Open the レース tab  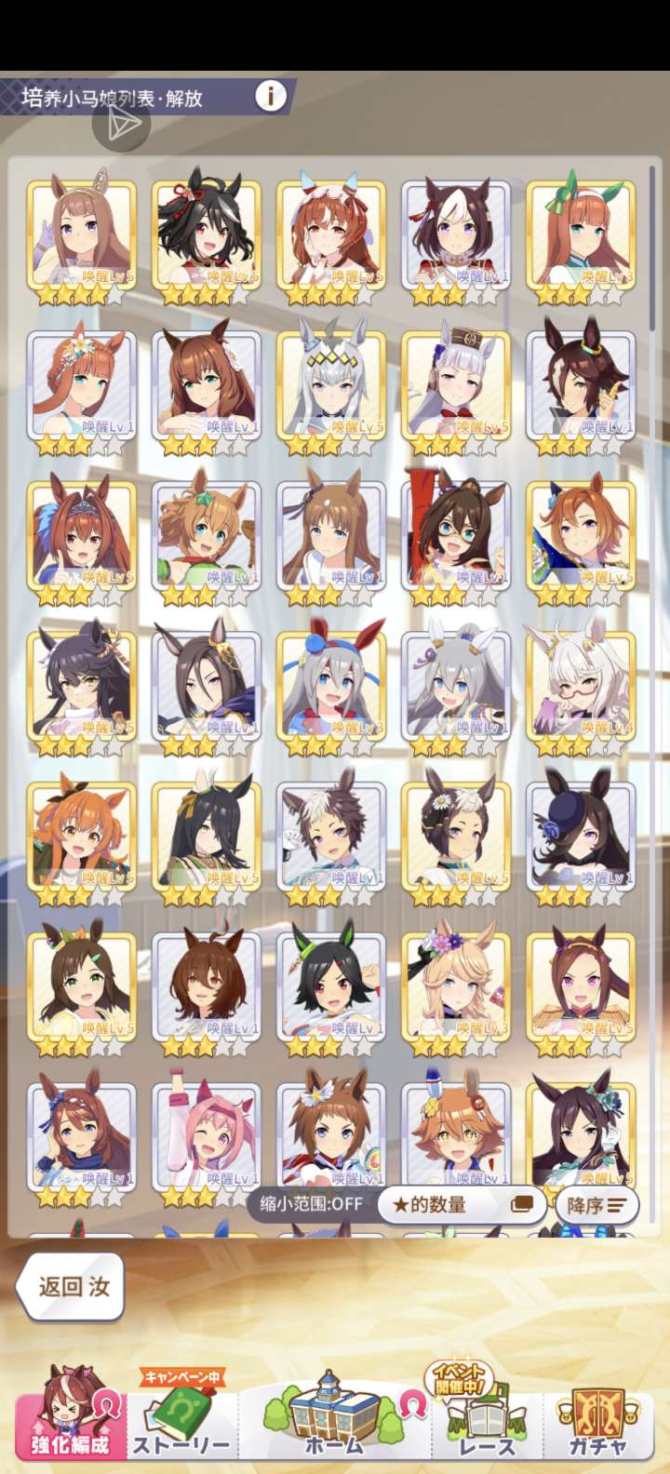tap(488, 1415)
